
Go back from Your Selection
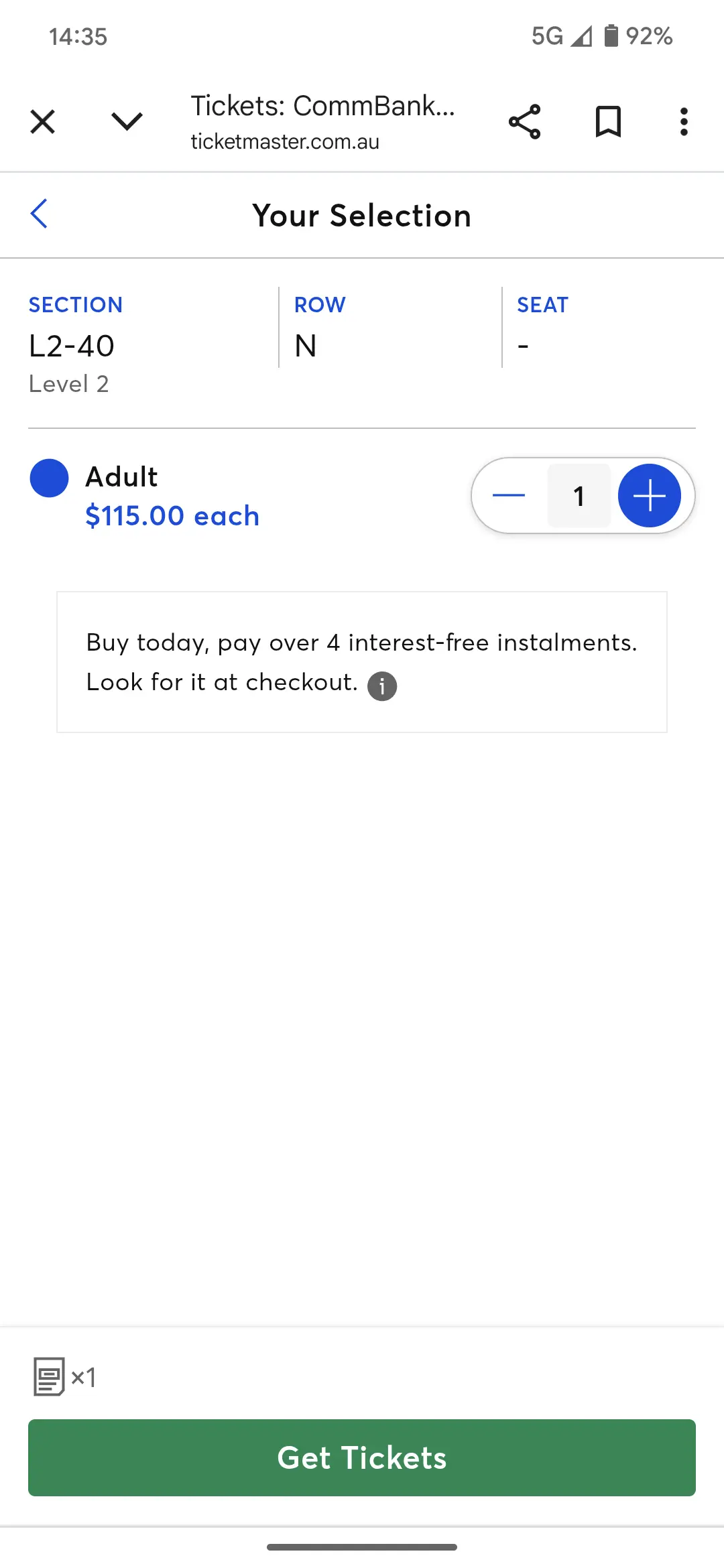(39, 214)
